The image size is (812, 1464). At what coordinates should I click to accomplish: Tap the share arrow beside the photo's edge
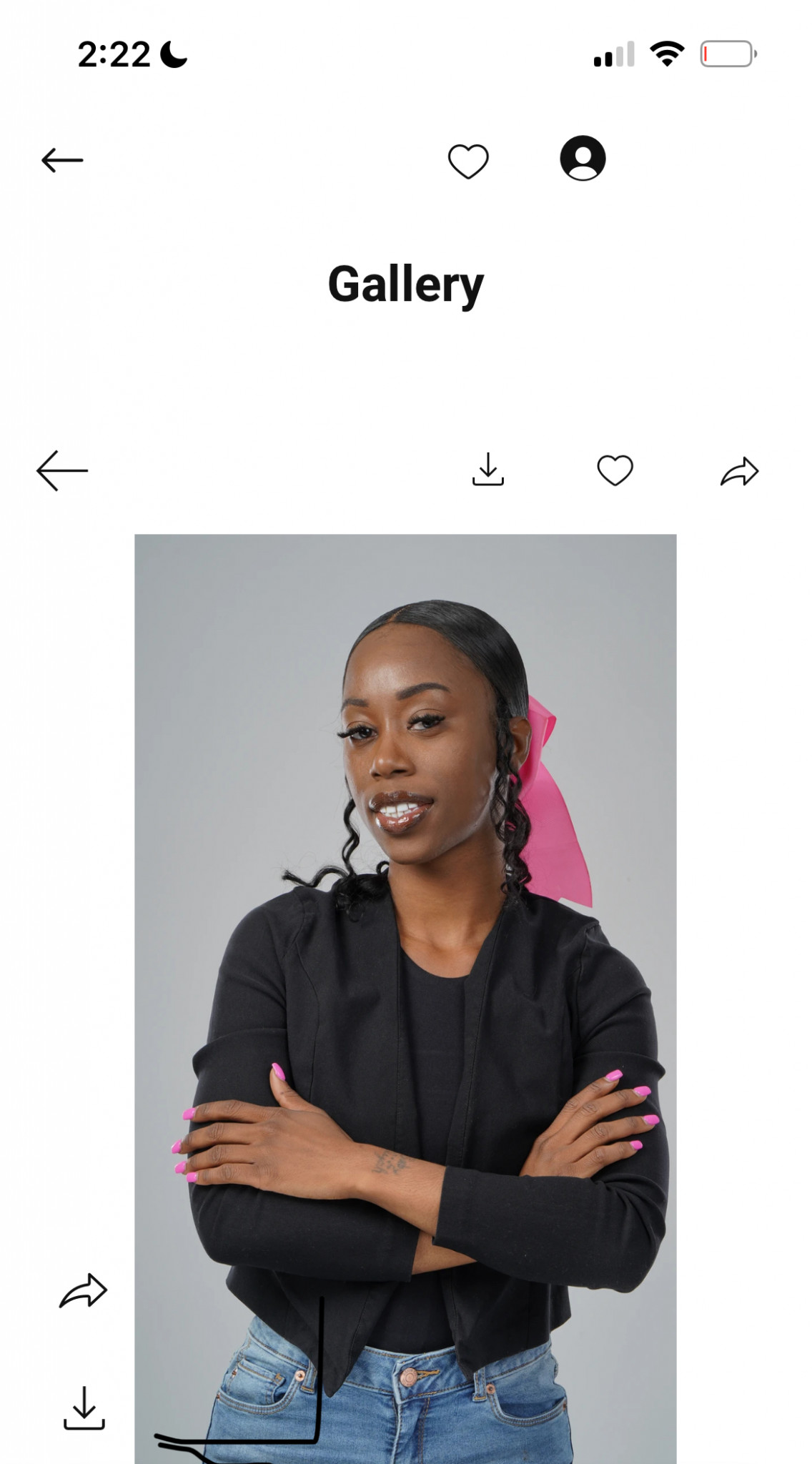pos(83,1291)
